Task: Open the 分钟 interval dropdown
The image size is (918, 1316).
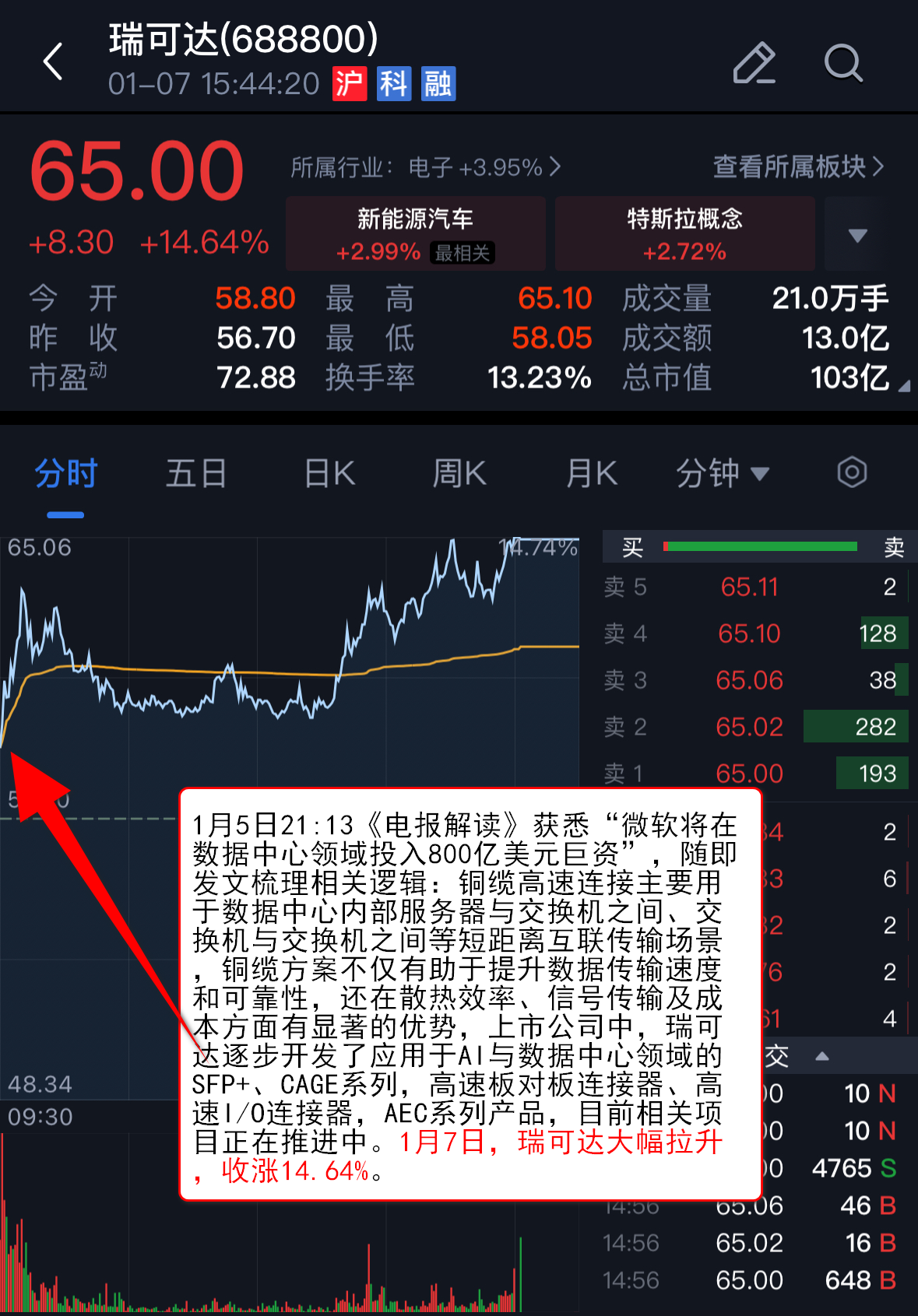Action: [x=722, y=473]
